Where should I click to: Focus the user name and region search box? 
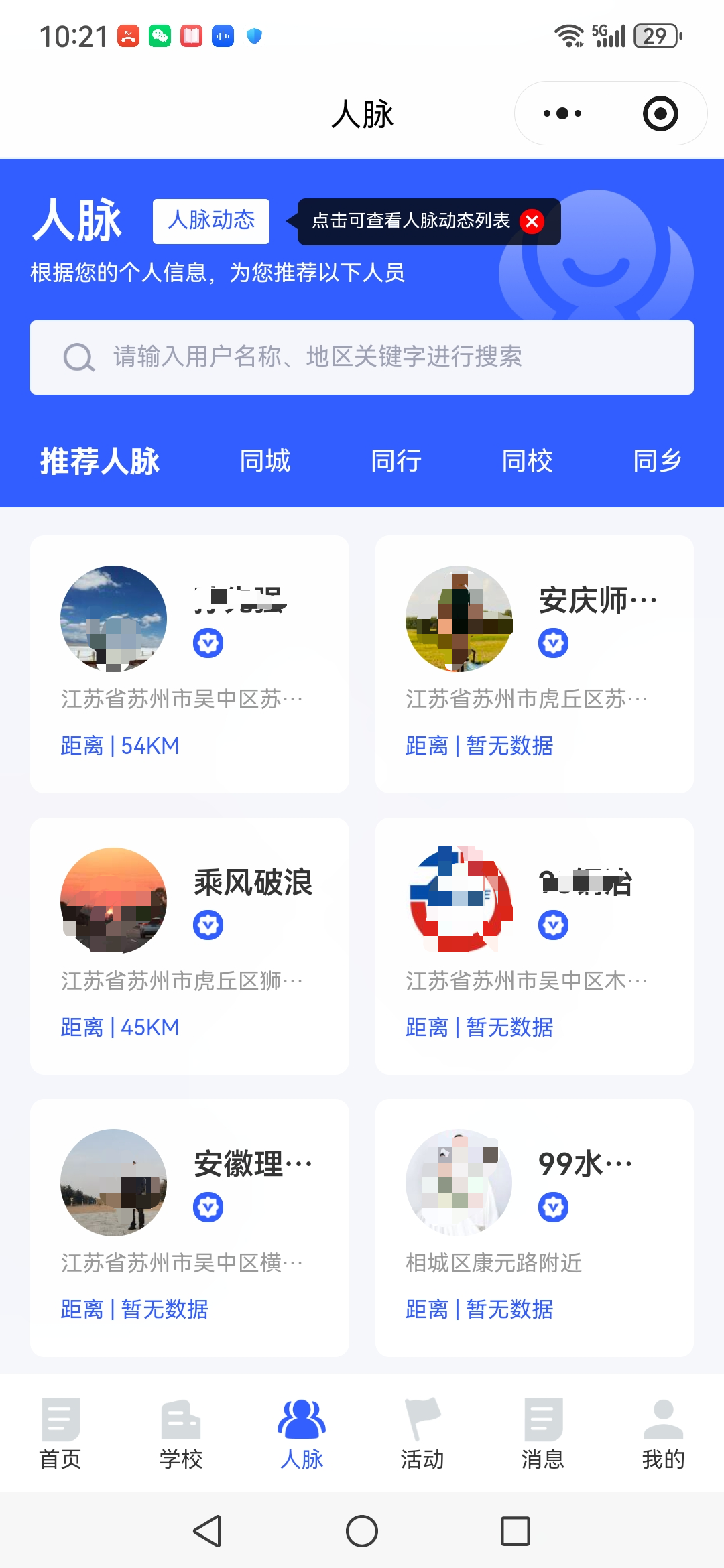(362, 357)
